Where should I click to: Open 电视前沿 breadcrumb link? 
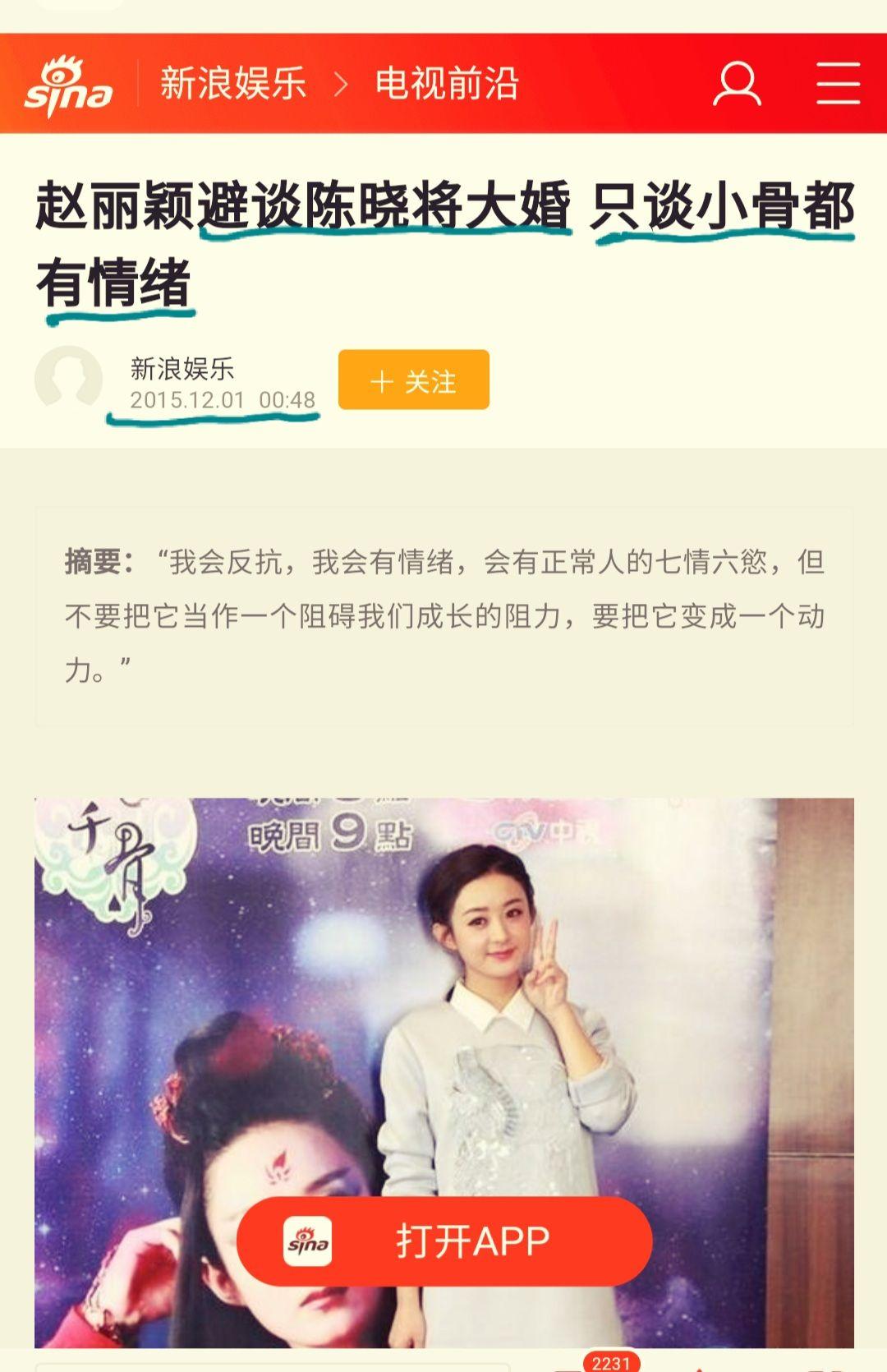(446, 84)
